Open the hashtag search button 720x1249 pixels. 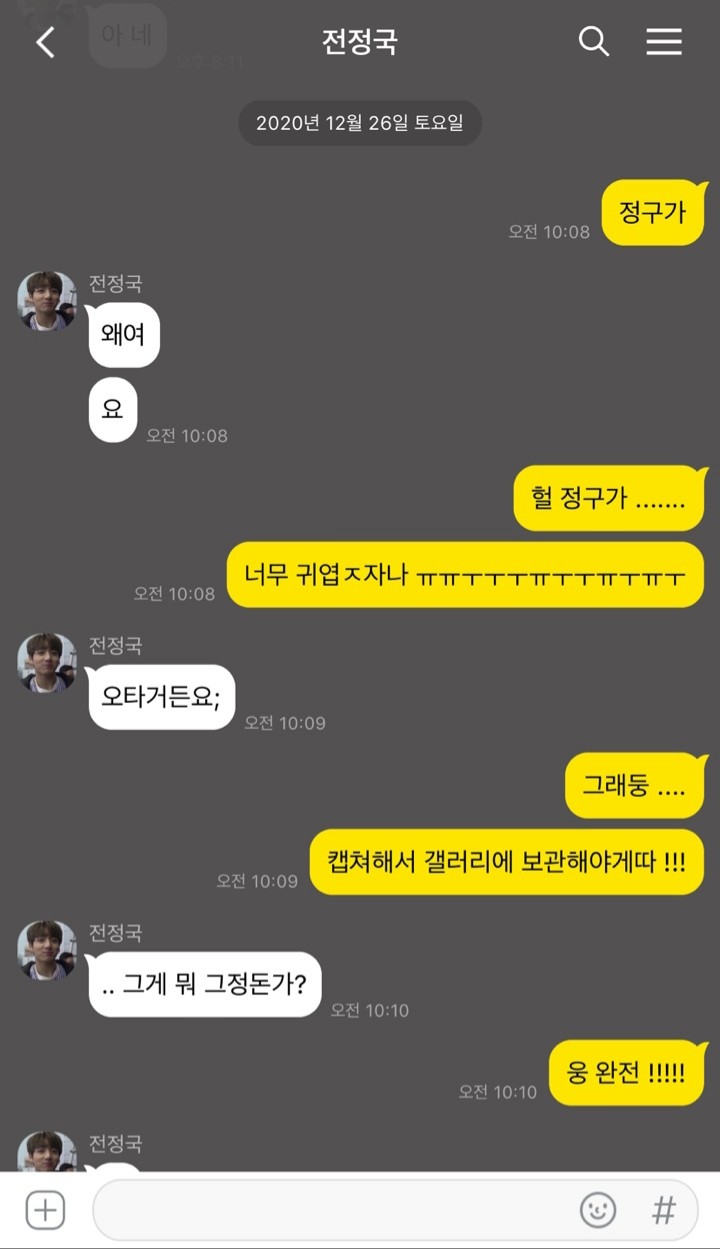[x=664, y=1210]
